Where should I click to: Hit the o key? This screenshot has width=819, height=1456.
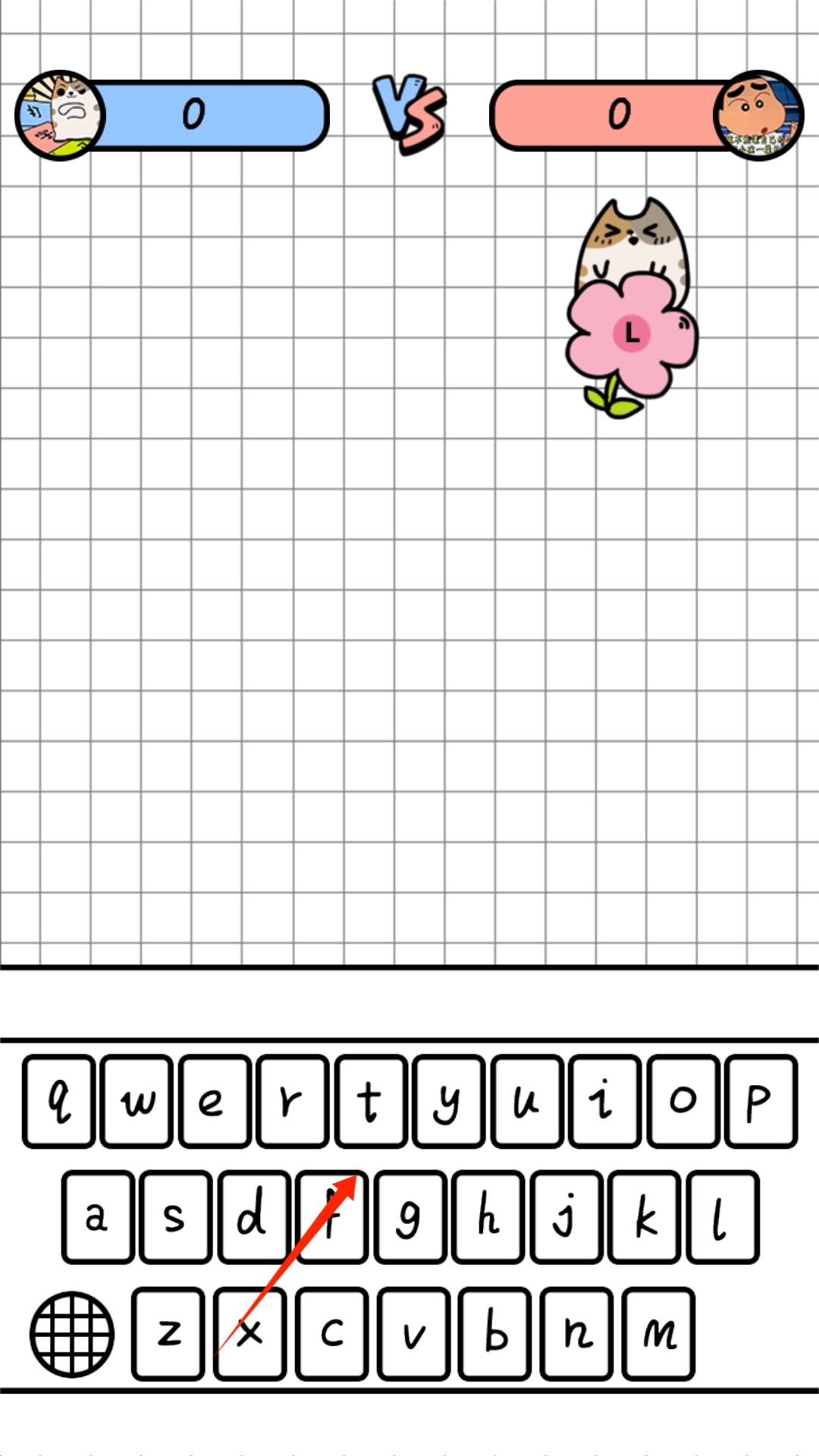pyautogui.click(x=682, y=1101)
